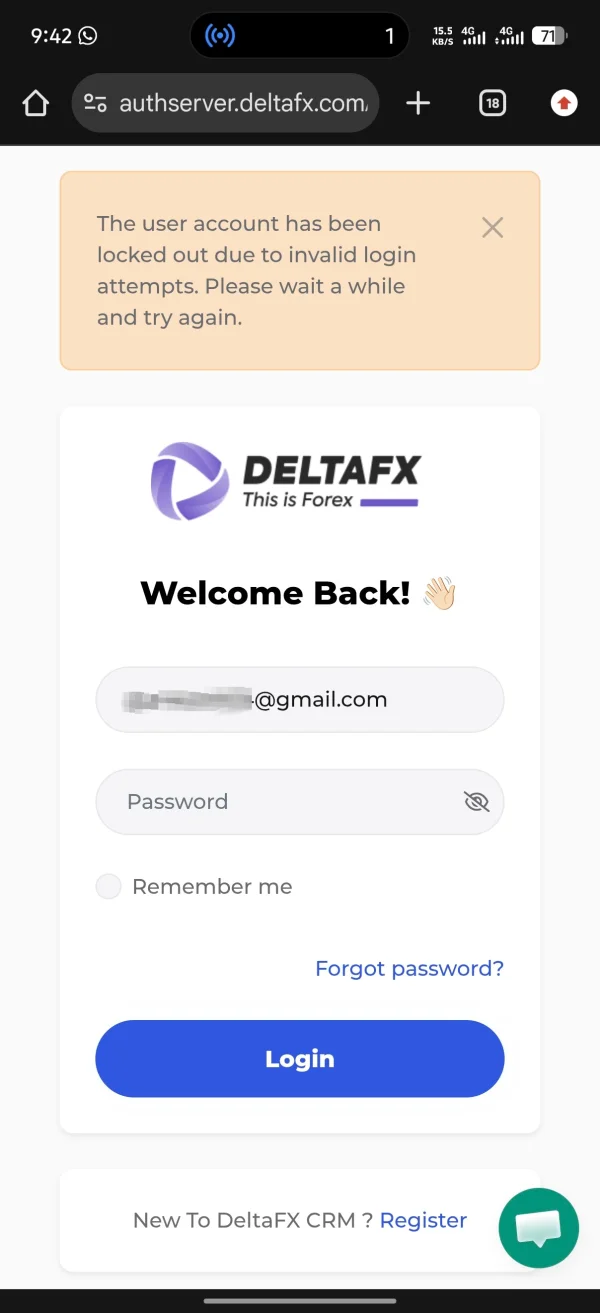The height and width of the screenshot is (1313, 600).
Task: Open the browser update menu icon
Action: 564,102
